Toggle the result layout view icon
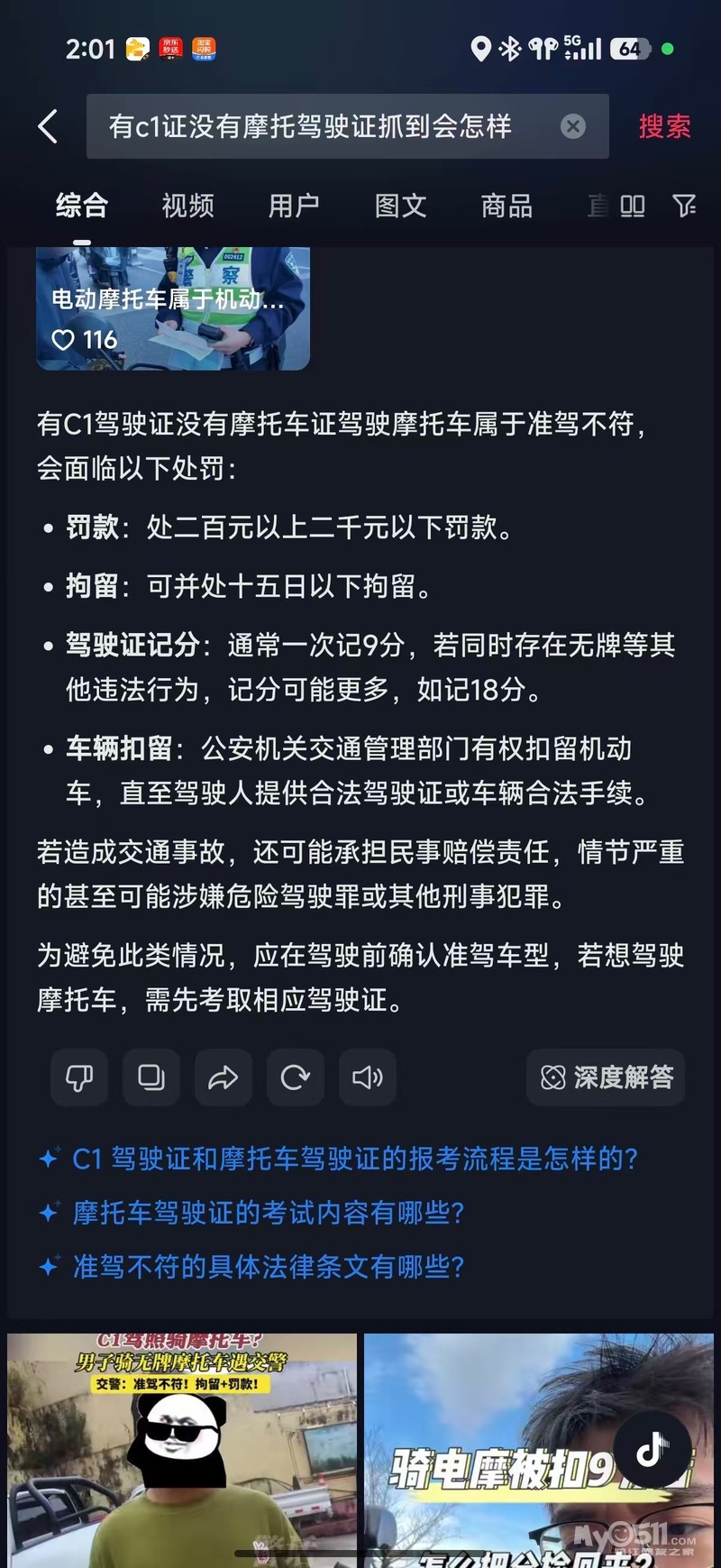This screenshot has height=1568, width=721. [x=632, y=206]
